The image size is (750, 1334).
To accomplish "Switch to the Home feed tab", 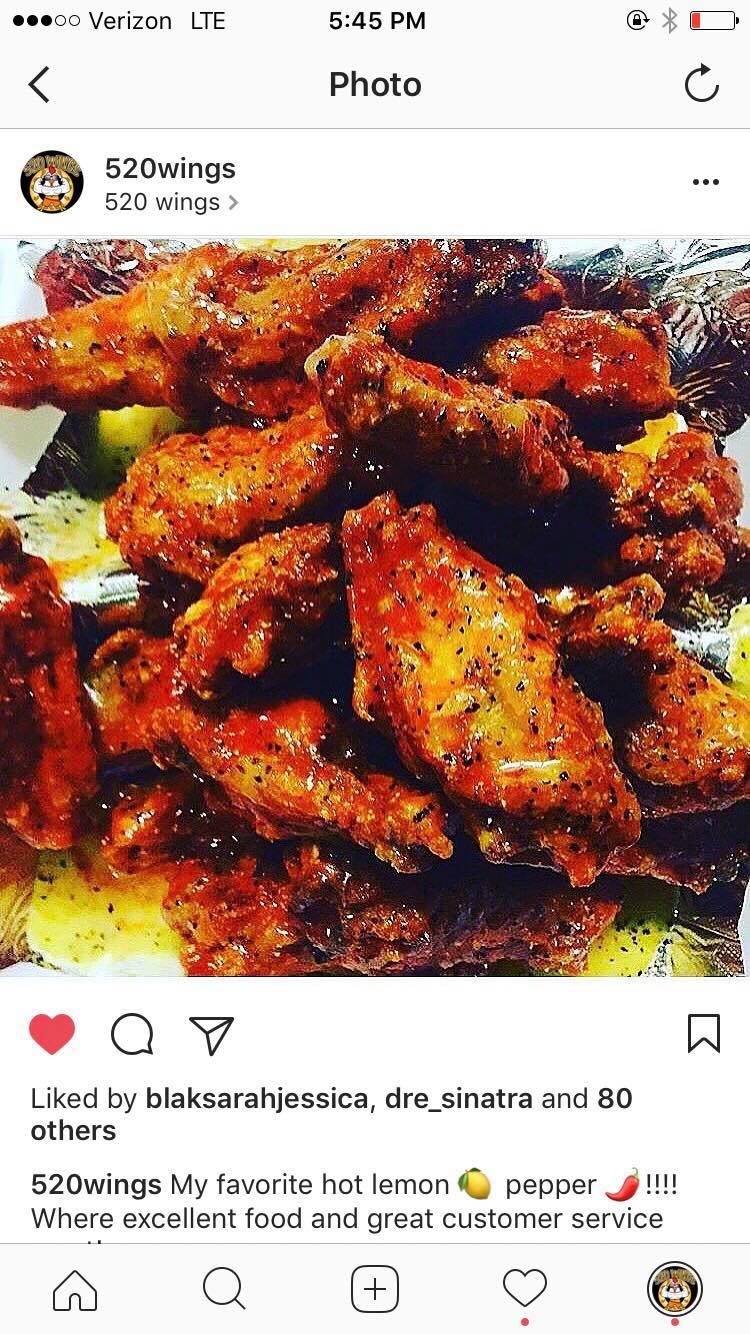I will 75,1290.
